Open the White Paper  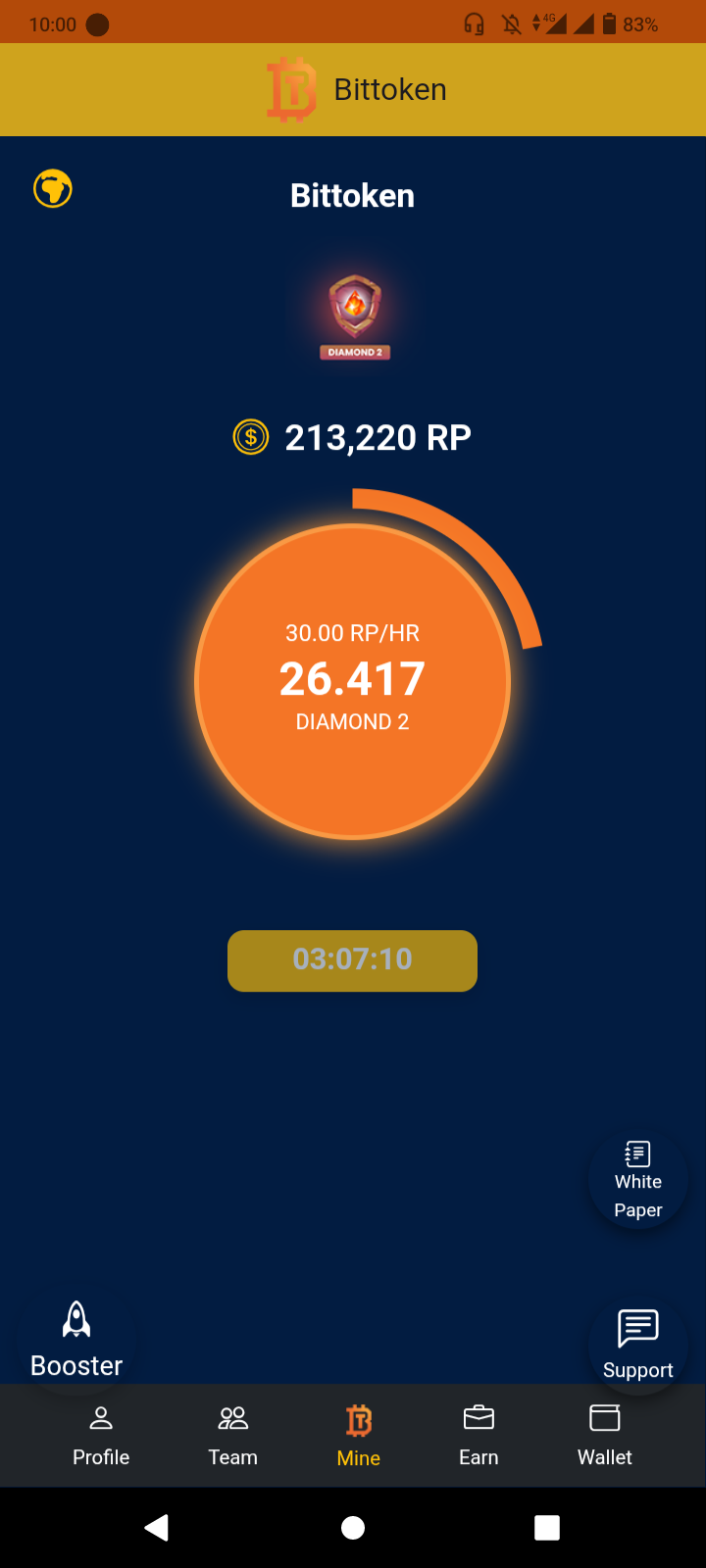(637, 1180)
